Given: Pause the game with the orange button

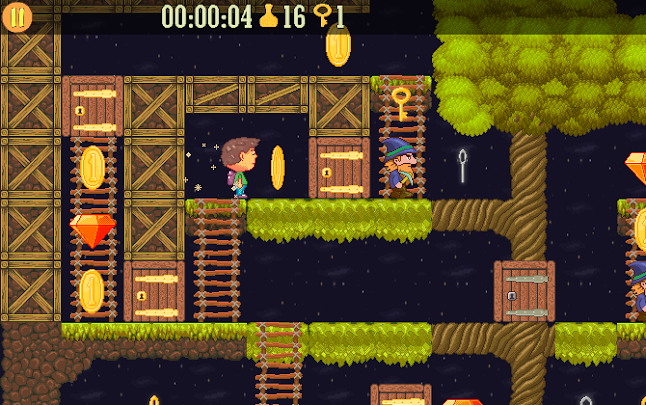Looking at the screenshot, I should 17,16.
